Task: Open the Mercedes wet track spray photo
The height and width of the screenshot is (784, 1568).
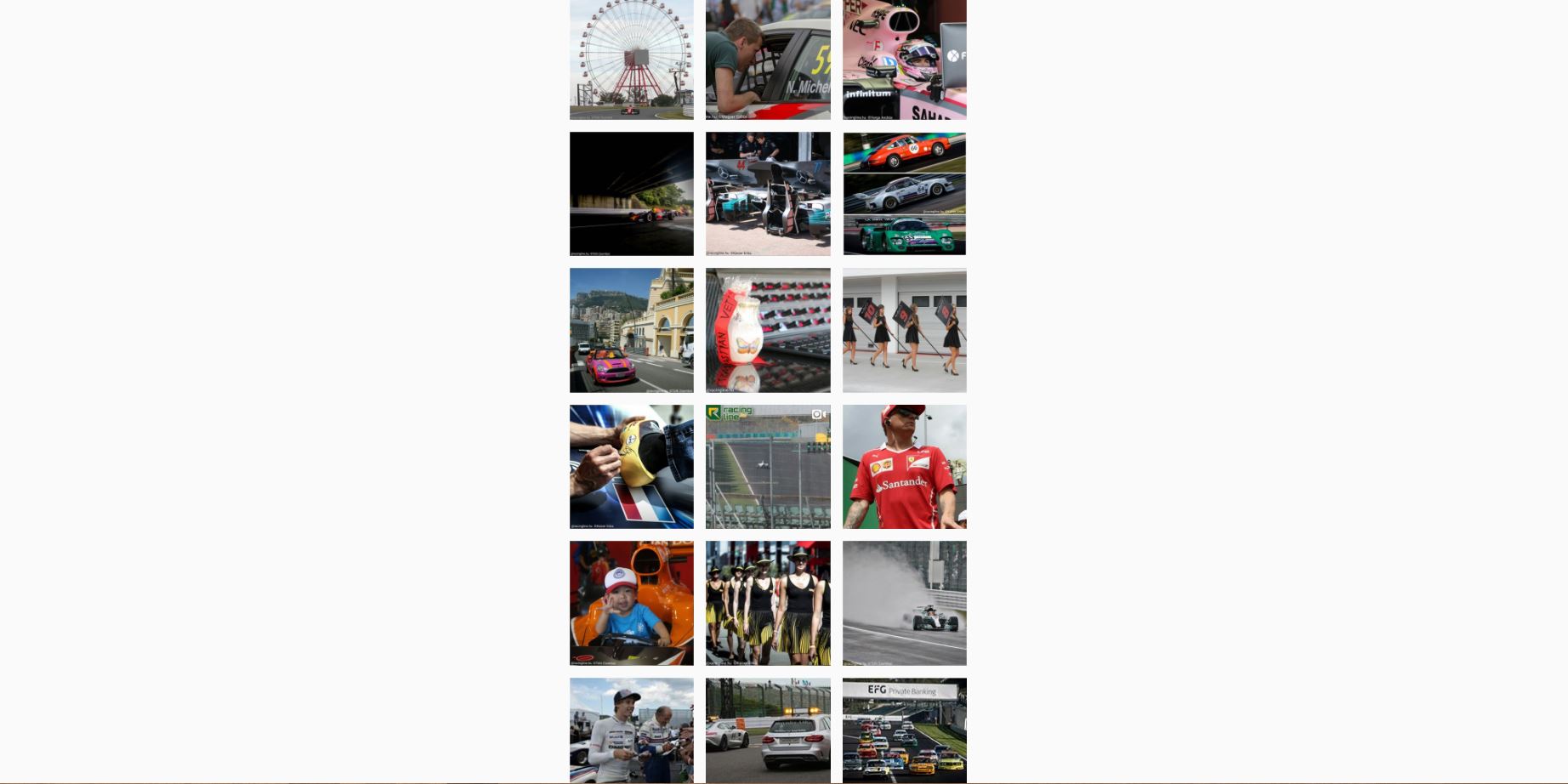Action: pos(904,603)
